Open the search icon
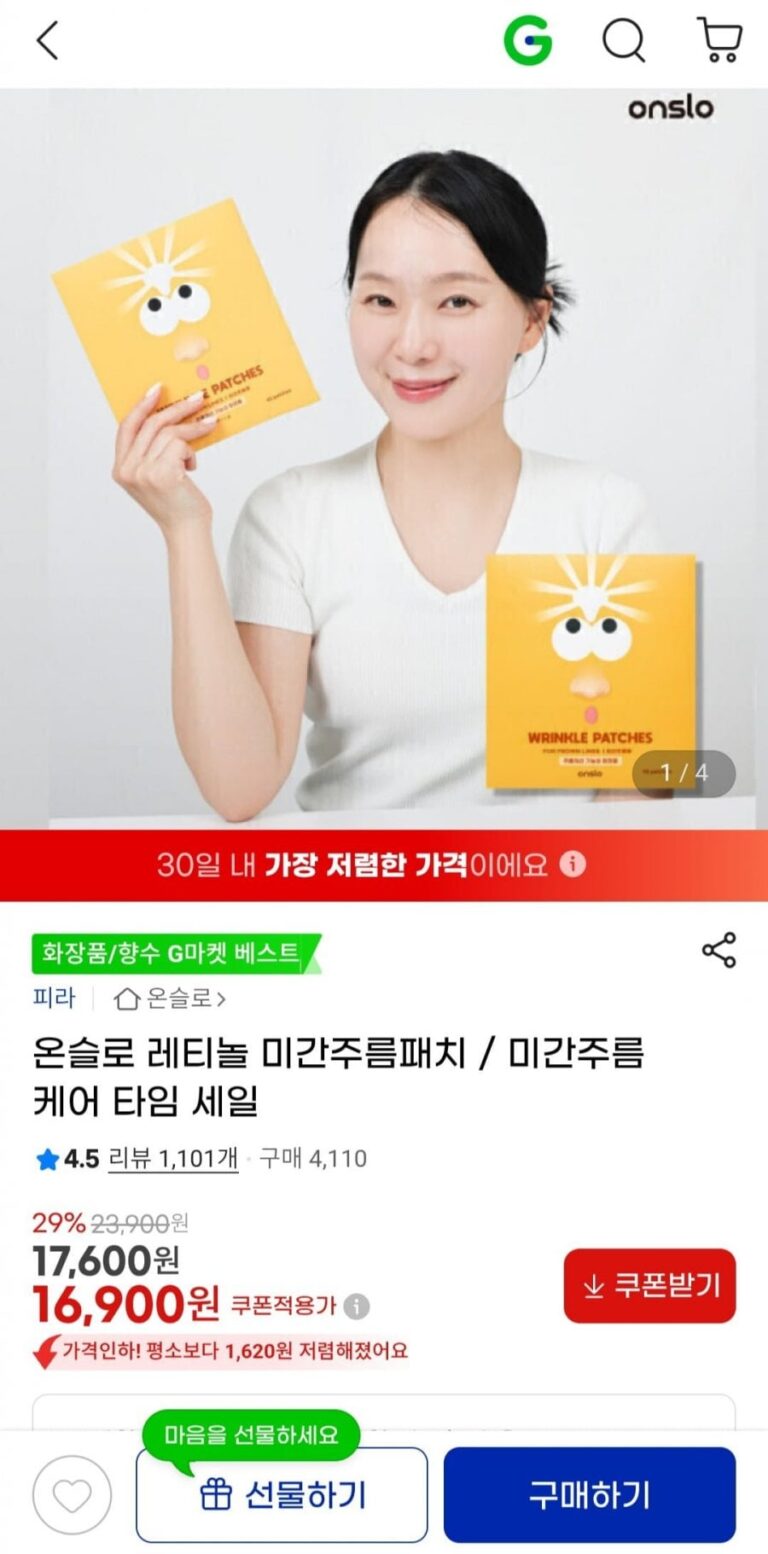Image resolution: width=768 pixels, height=1554 pixels. click(x=624, y=41)
